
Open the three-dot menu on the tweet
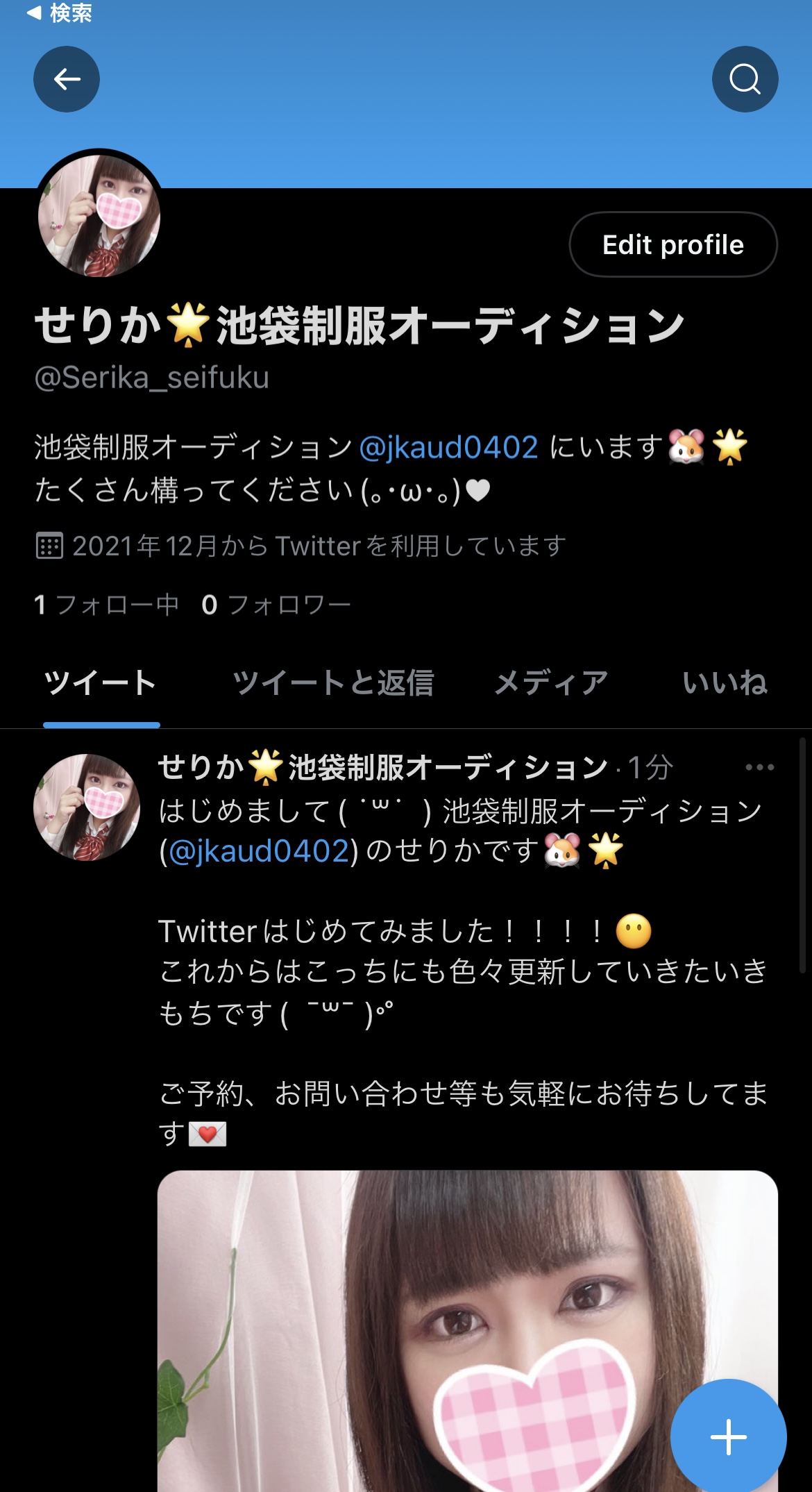point(759,767)
